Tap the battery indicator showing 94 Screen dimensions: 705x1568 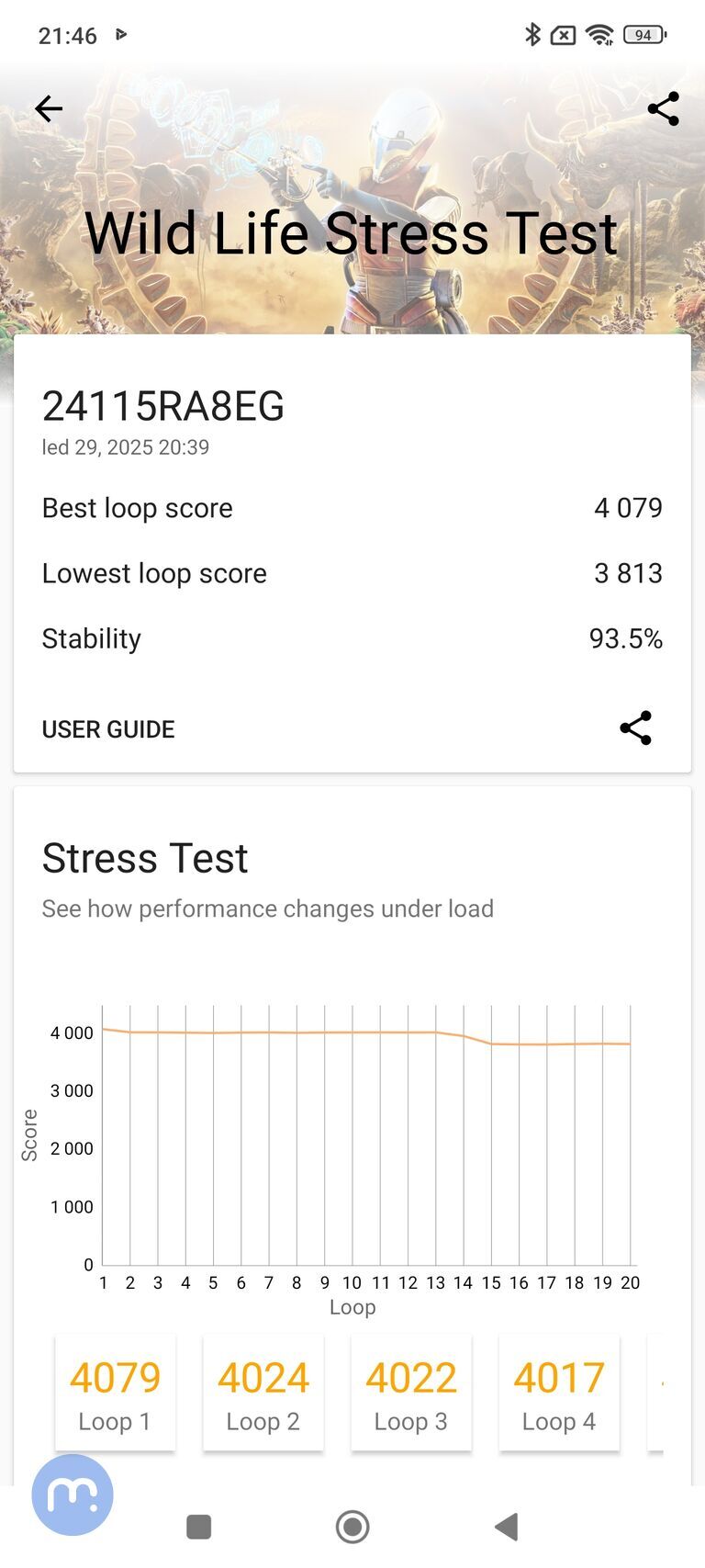click(643, 34)
